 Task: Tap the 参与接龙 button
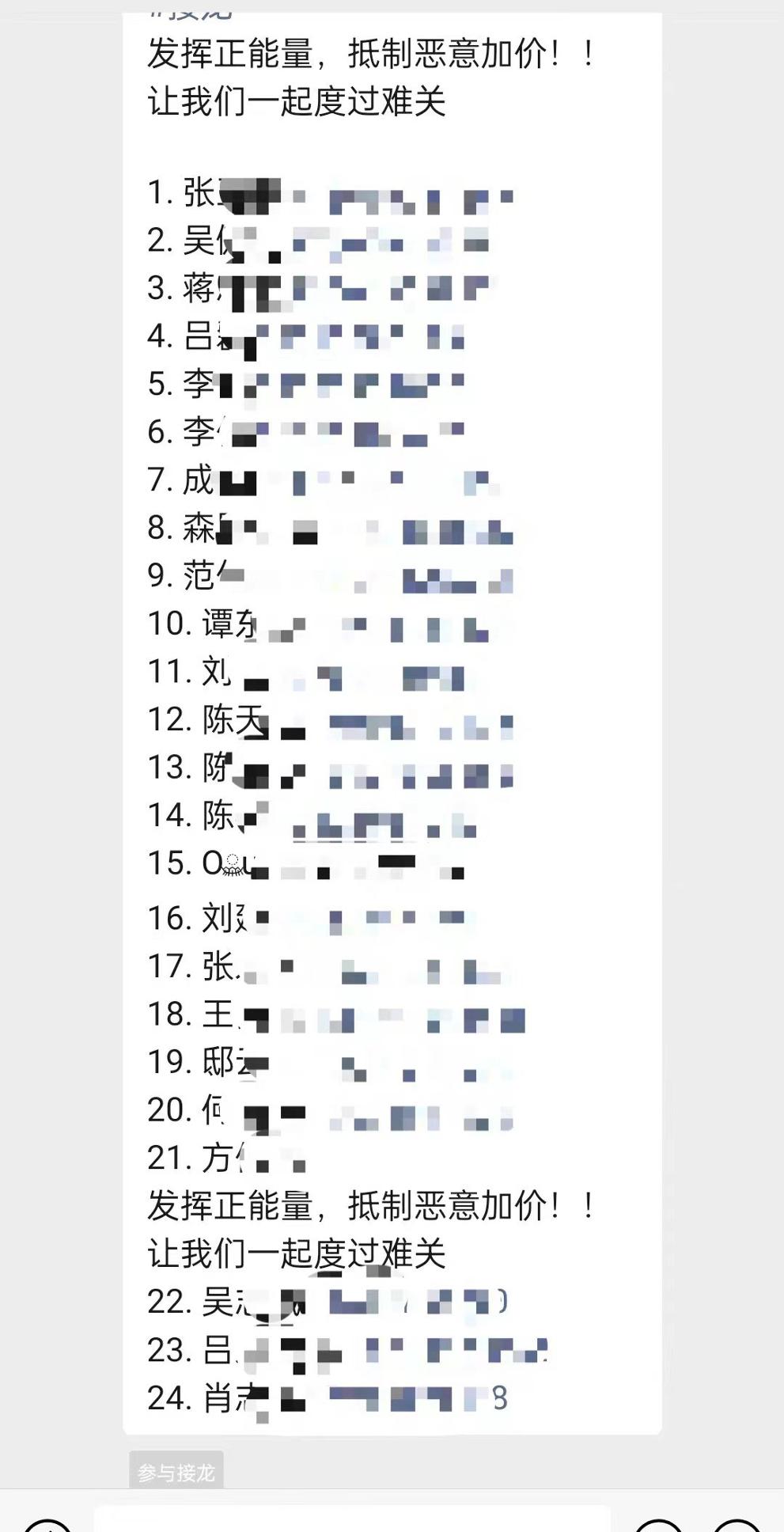coord(176,1473)
